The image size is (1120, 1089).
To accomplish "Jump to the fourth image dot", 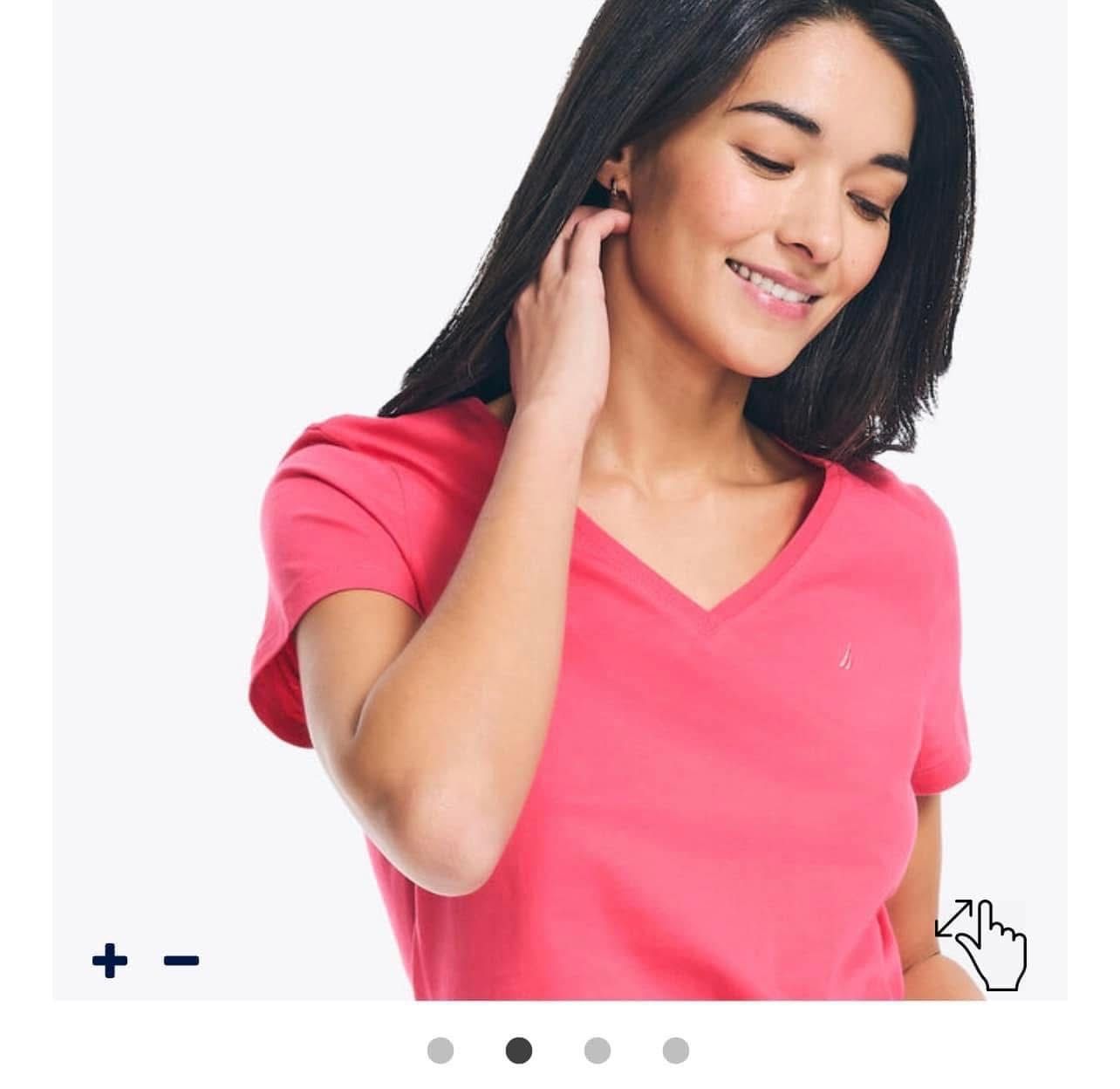I will click(x=676, y=1051).
